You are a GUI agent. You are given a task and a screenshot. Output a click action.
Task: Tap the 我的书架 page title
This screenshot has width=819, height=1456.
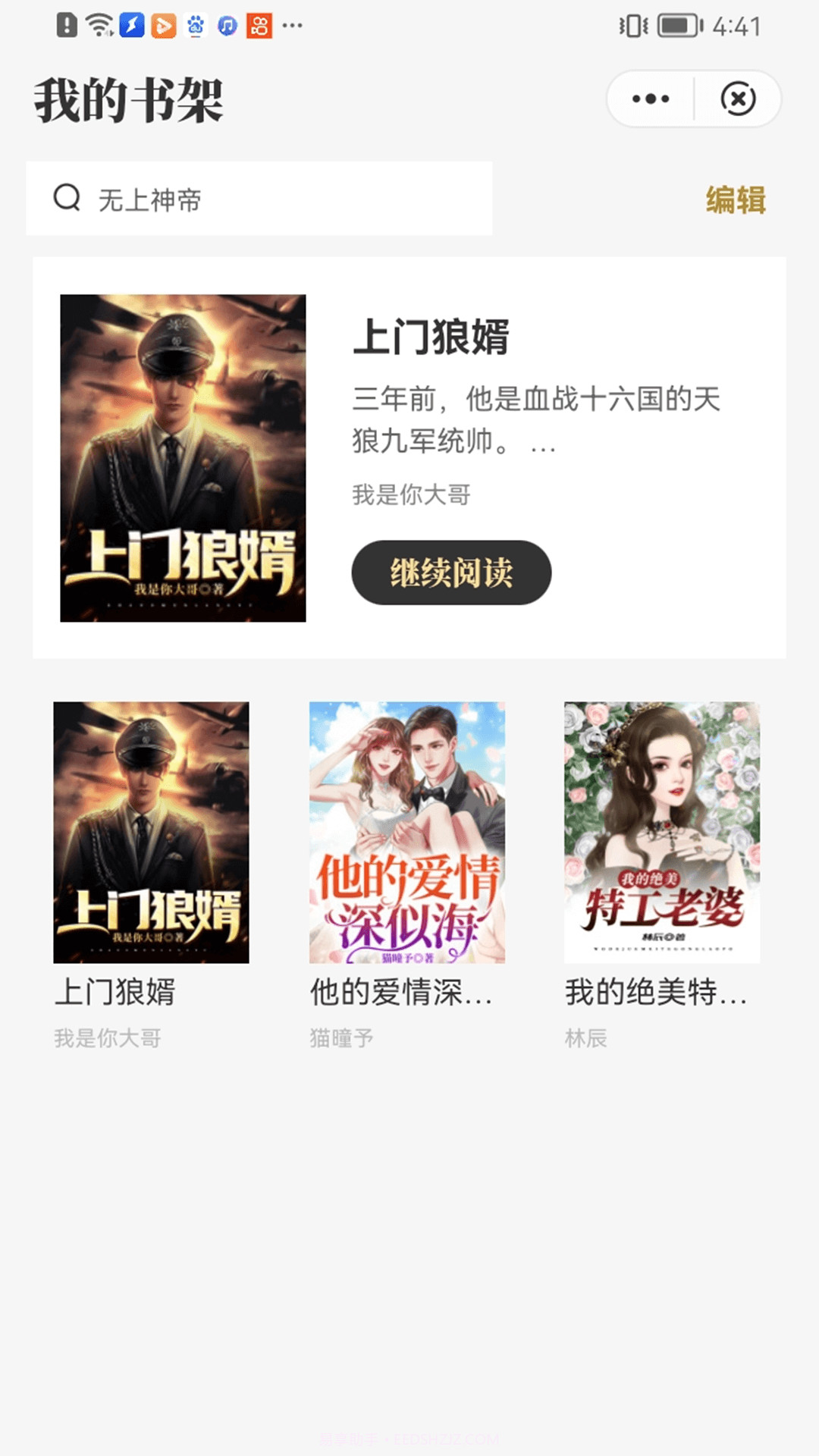[129, 99]
